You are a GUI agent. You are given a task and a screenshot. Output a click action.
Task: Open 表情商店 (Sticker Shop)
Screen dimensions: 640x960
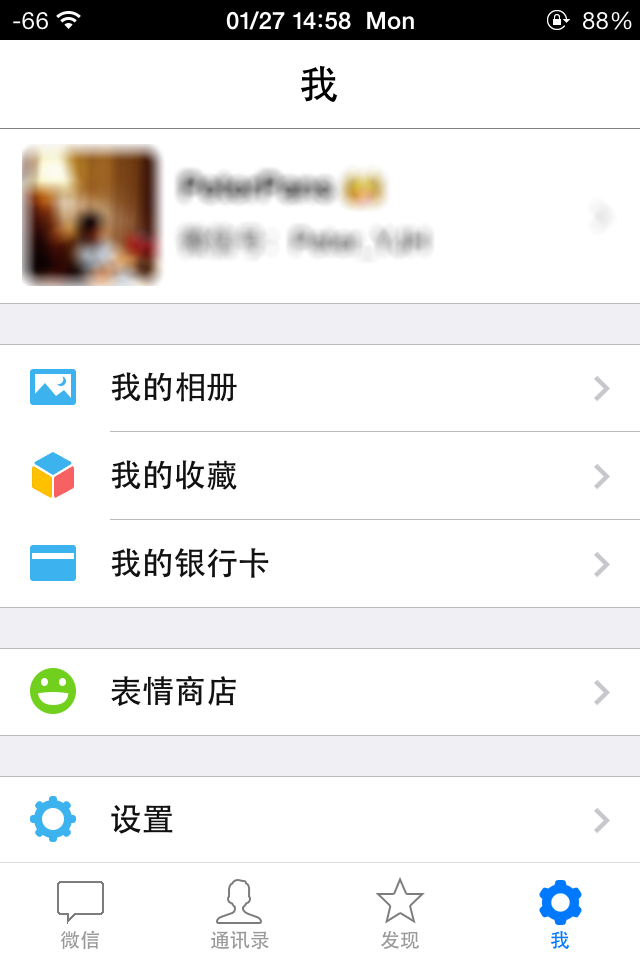pos(320,692)
